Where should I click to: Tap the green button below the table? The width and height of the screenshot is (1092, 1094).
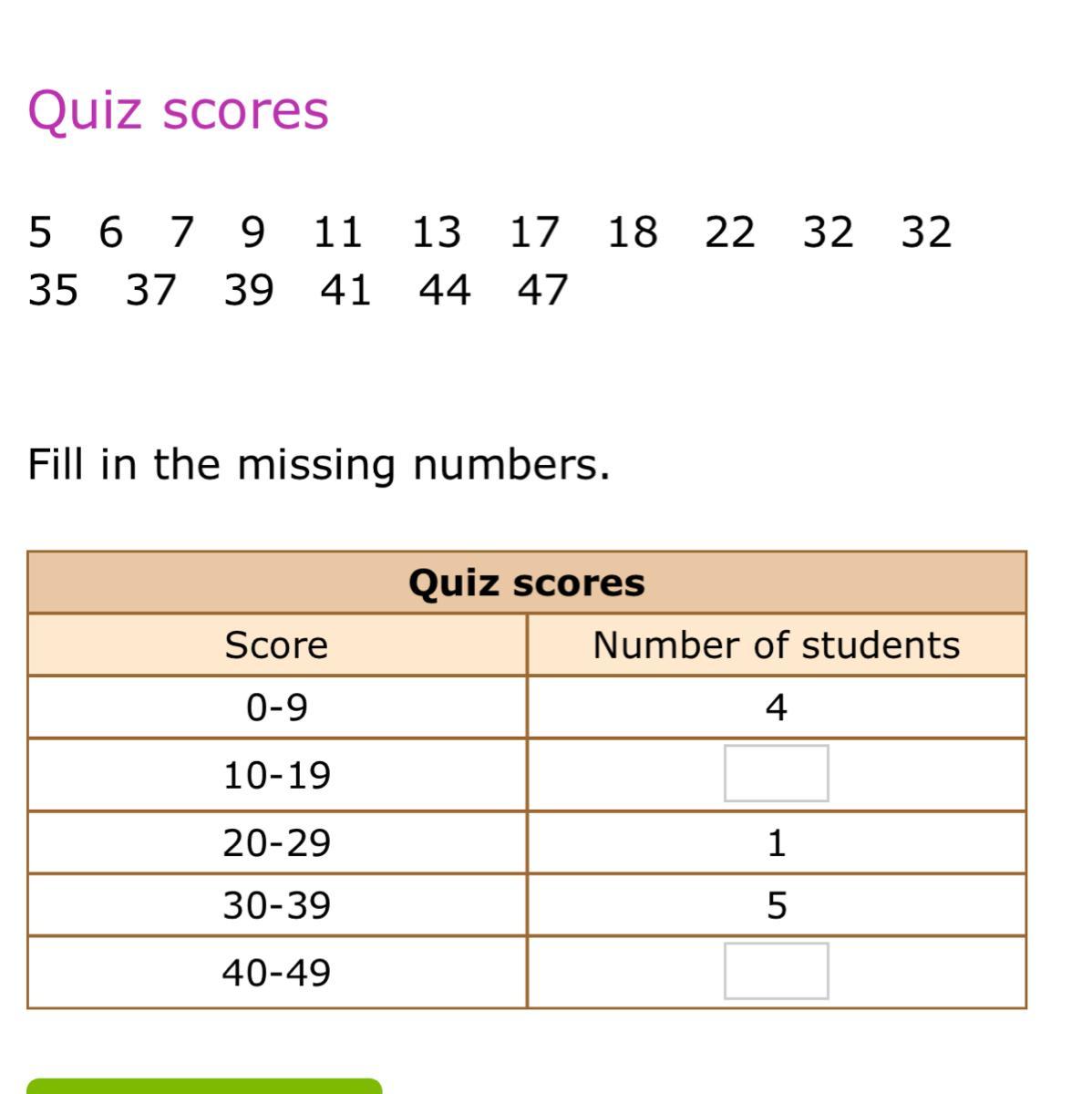point(204,1086)
